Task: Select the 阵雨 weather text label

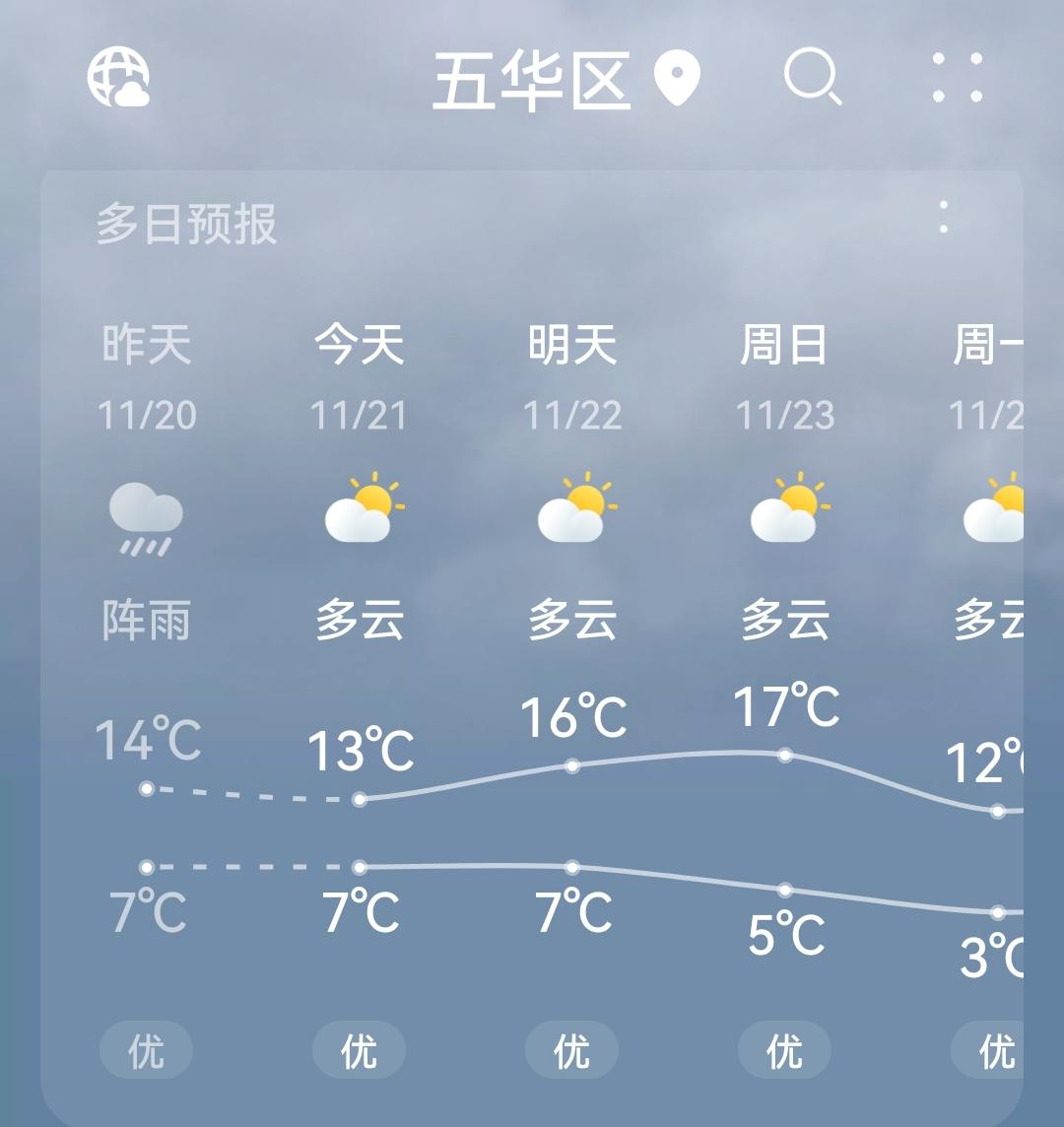Action: pos(146,619)
